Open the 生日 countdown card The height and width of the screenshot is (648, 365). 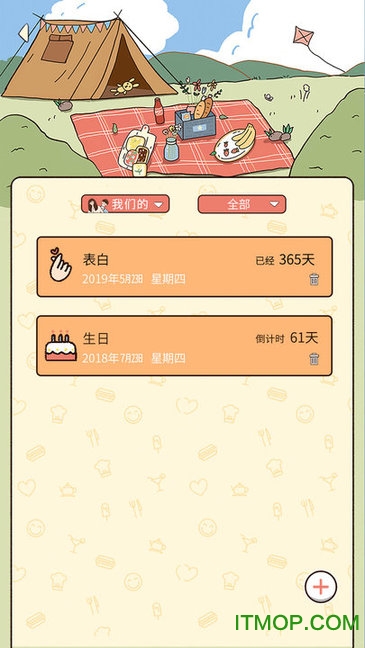coord(184,346)
